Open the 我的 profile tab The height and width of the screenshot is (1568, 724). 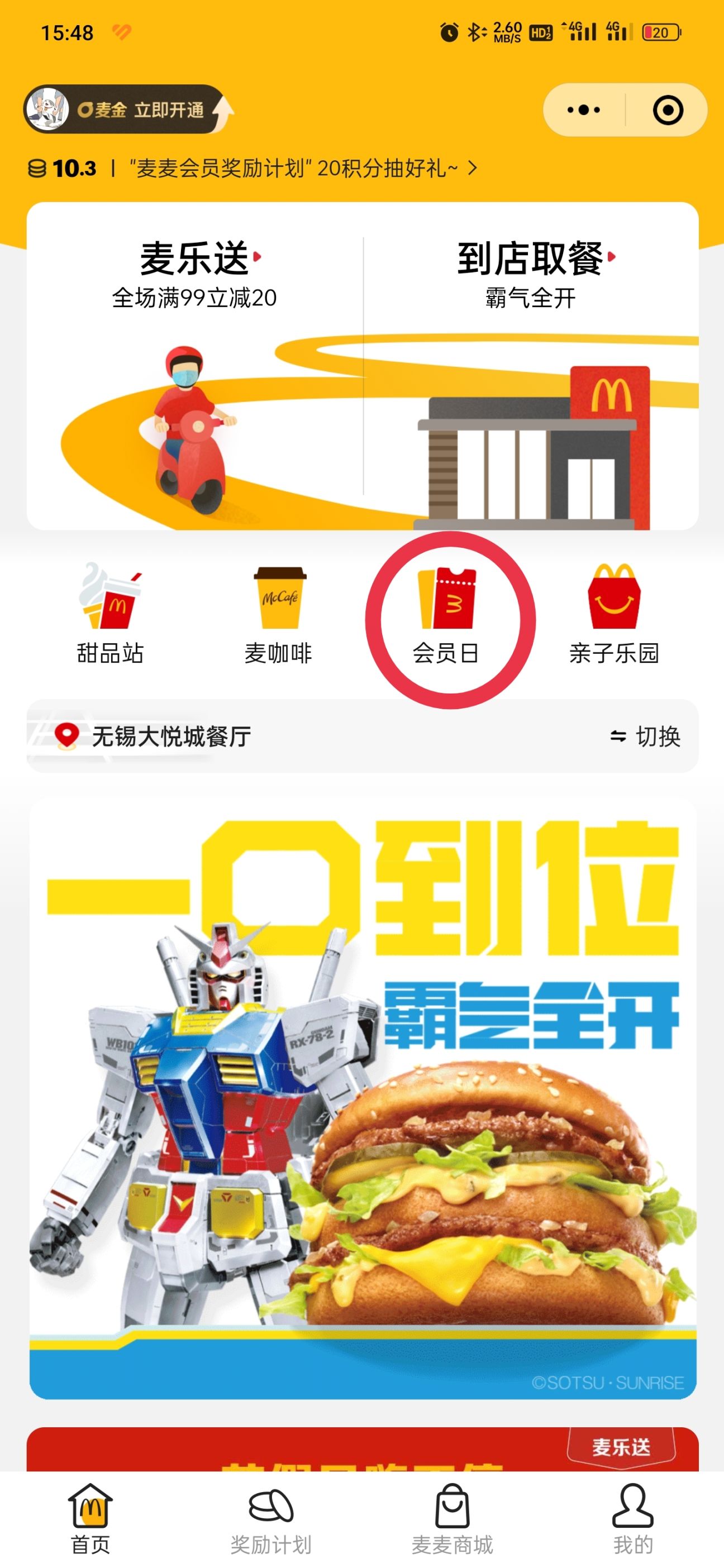pyautogui.click(x=633, y=1519)
